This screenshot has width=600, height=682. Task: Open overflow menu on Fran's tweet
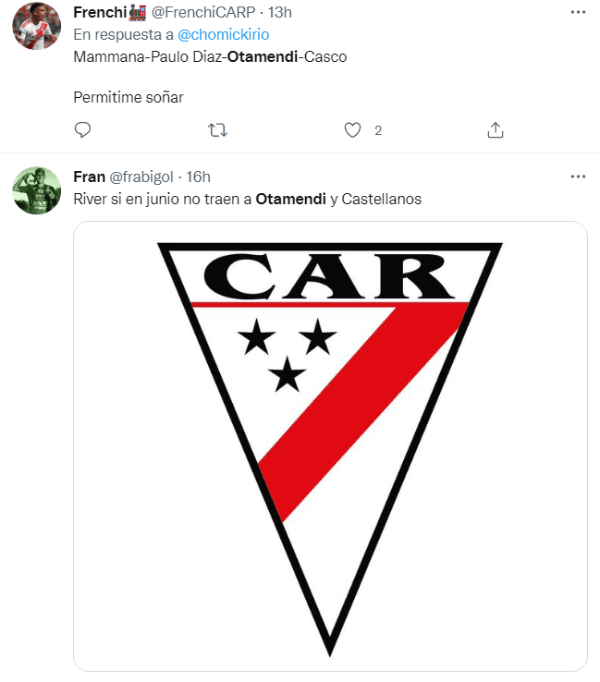click(x=577, y=176)
